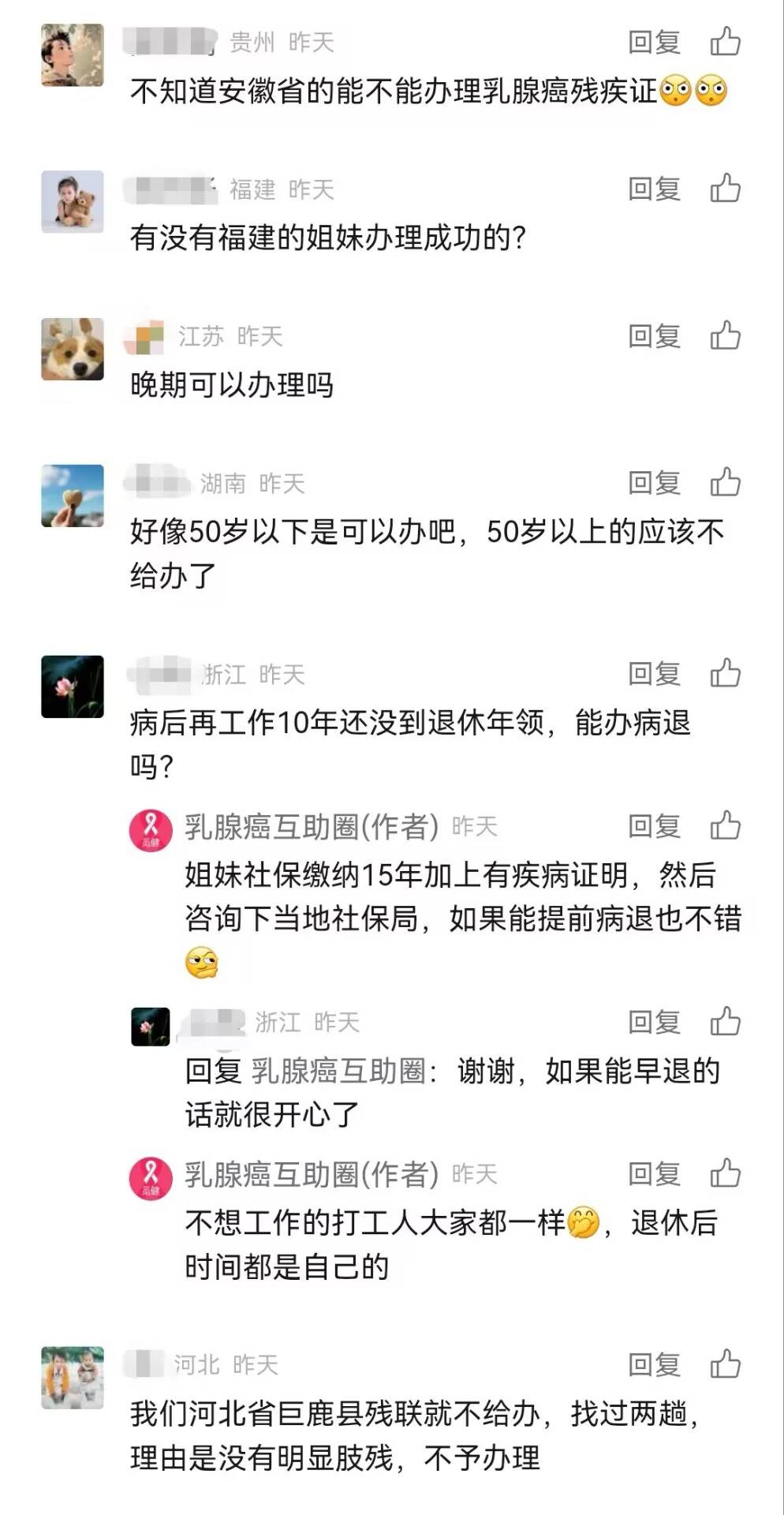Like the Hebei comment about 巨鹿县残联
Viewport: 784px width, 1515px height.
pos(725,1364)
